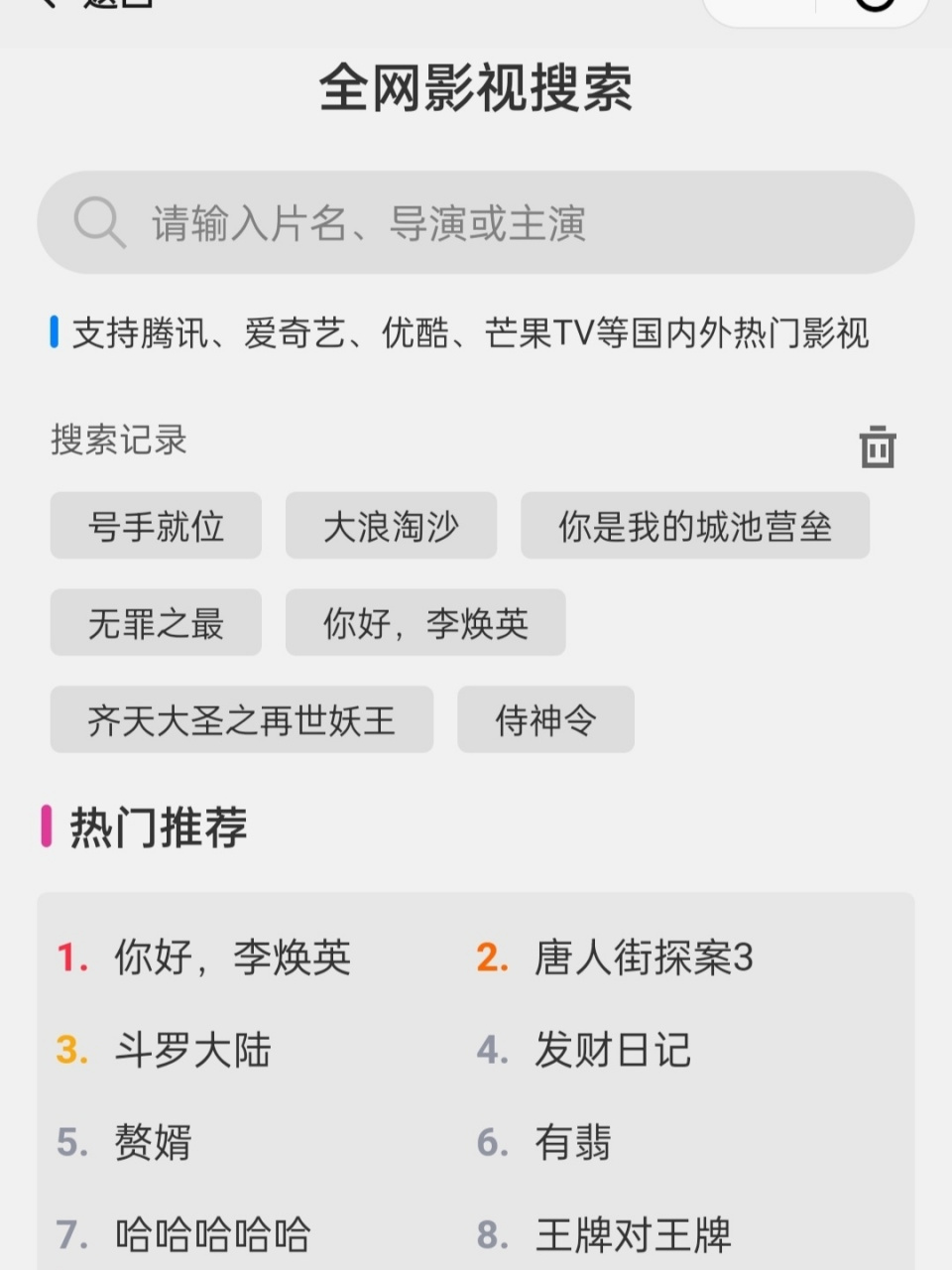The width and height of the screenshot is (952, 1270).
Task: Tap the 你好，李焕英 history chip
Action: (x=424, y=623)
